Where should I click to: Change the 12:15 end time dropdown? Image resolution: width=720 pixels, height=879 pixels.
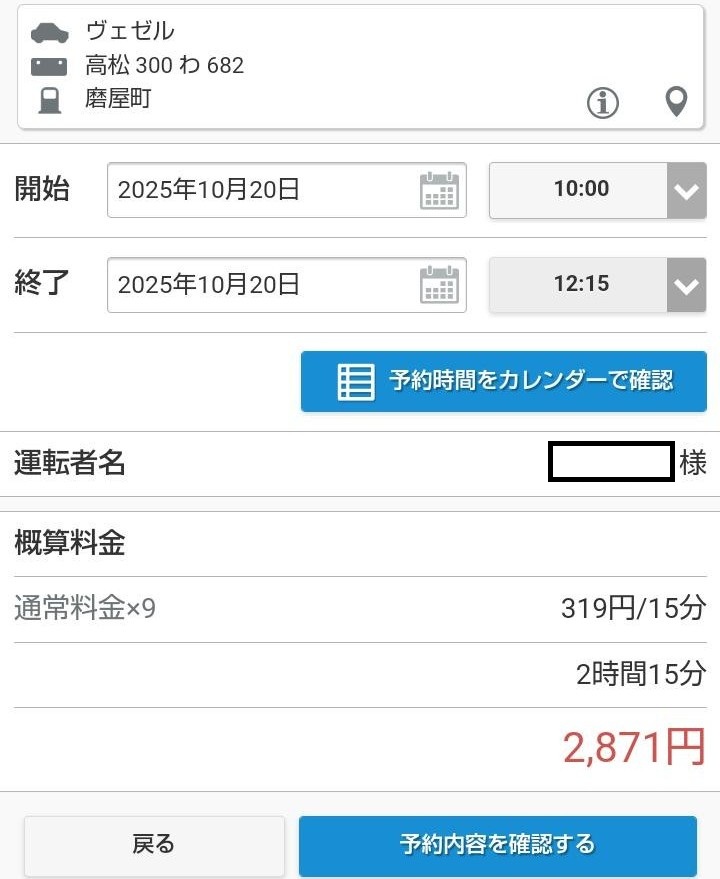[x=597, y=285]
